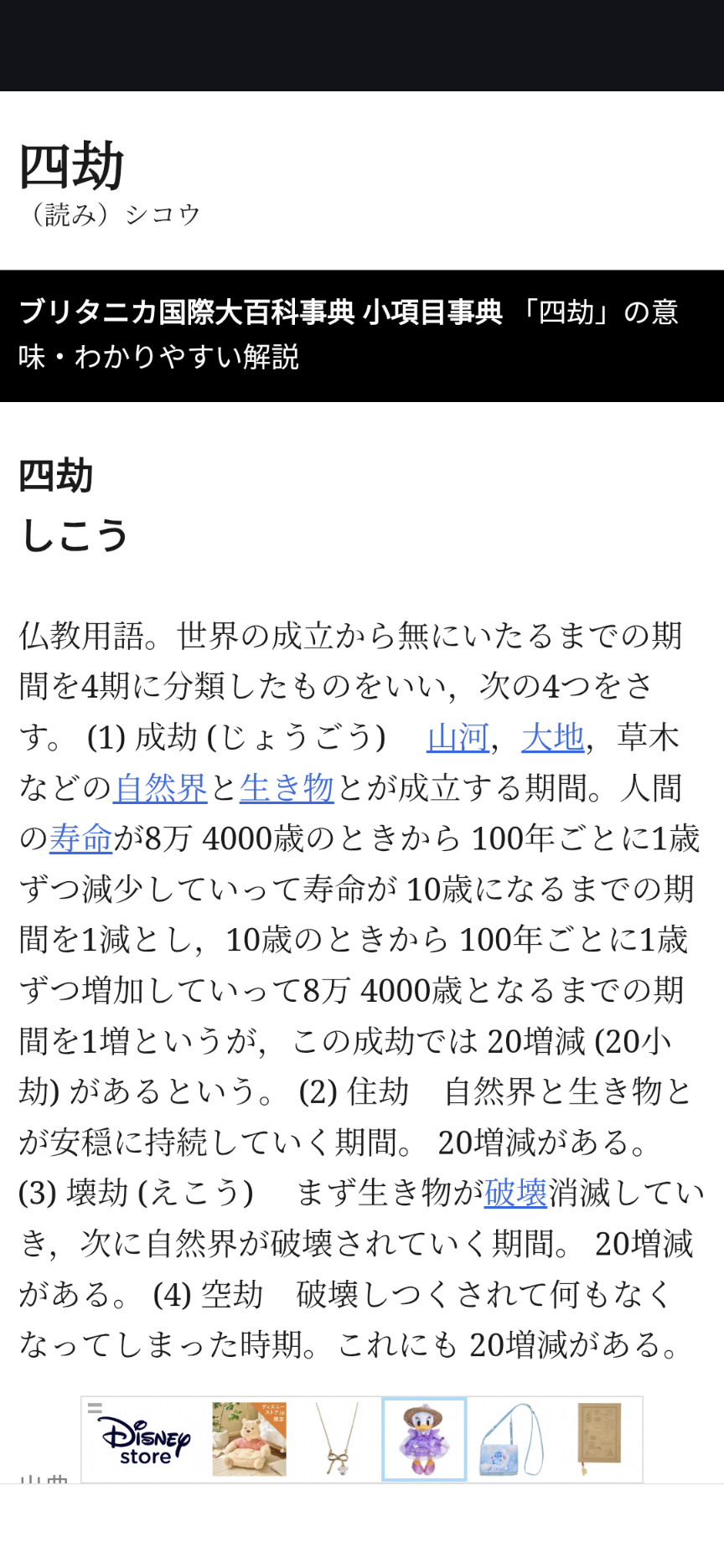View the Pooh chair ad item

250,1440
